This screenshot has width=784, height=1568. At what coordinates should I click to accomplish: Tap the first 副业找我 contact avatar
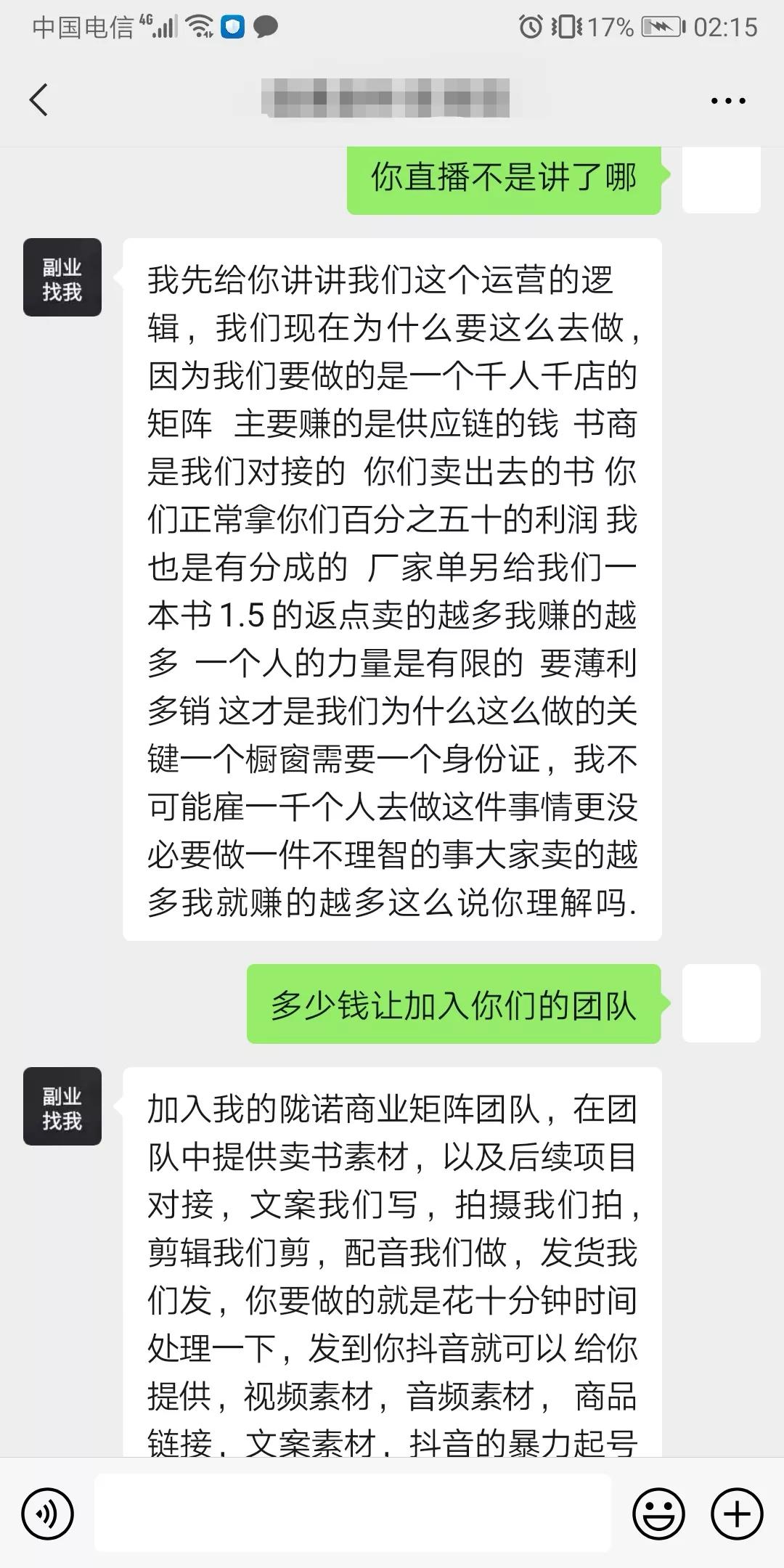point(62,278)
